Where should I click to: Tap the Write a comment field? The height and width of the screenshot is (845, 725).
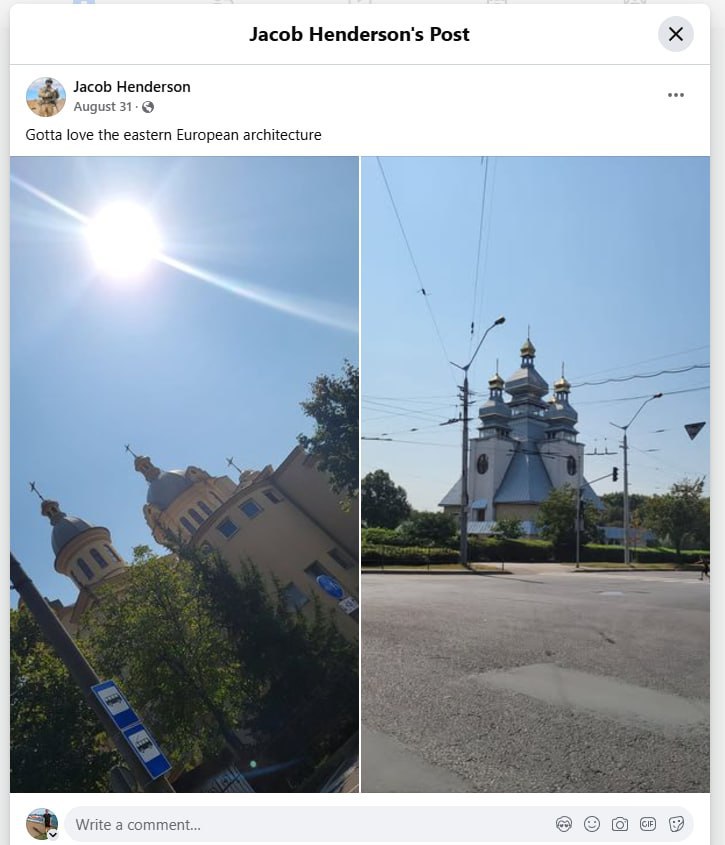pos(300,825)
